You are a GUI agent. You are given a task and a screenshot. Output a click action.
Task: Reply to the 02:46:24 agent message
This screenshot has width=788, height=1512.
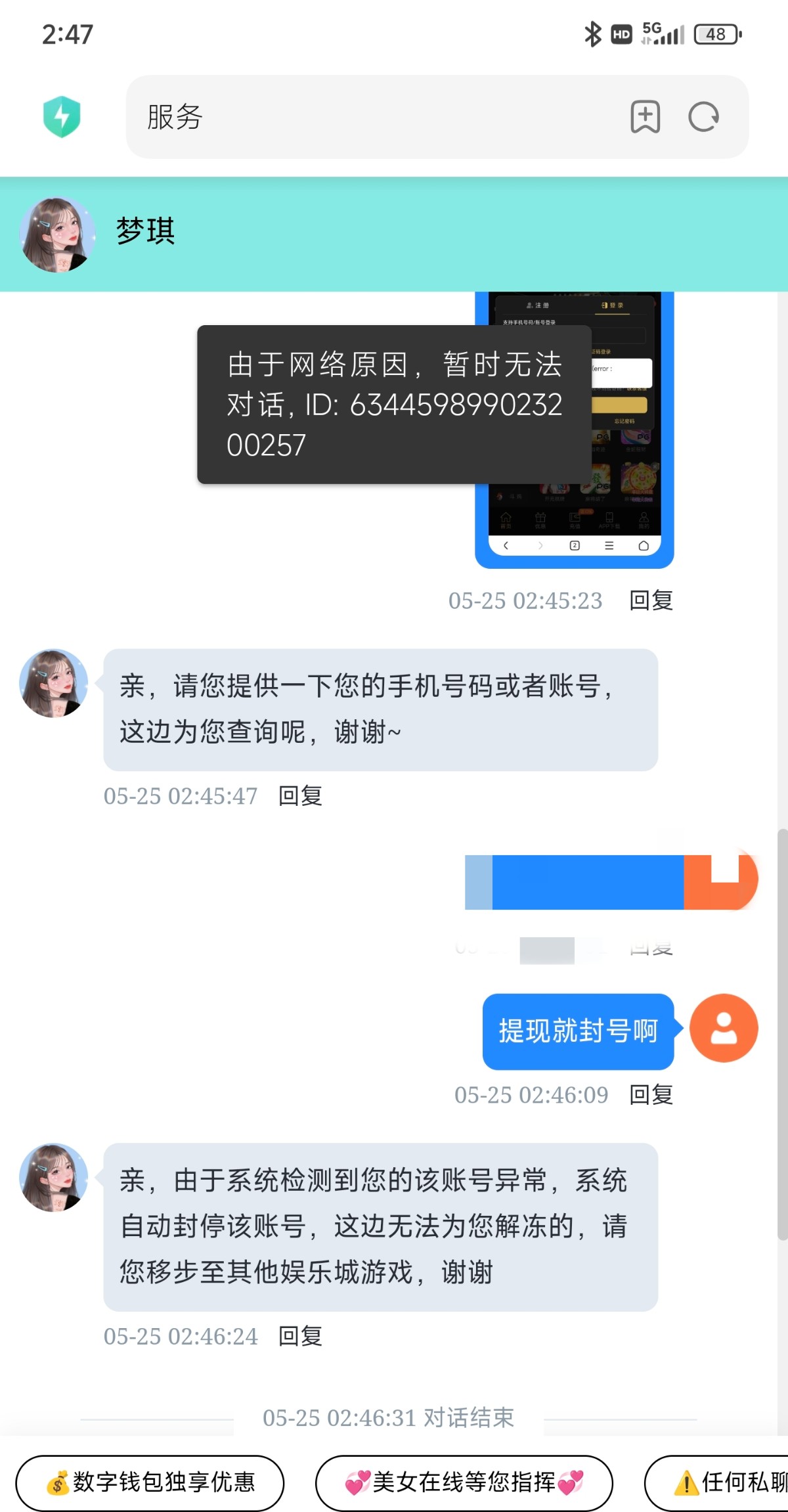300,1337
